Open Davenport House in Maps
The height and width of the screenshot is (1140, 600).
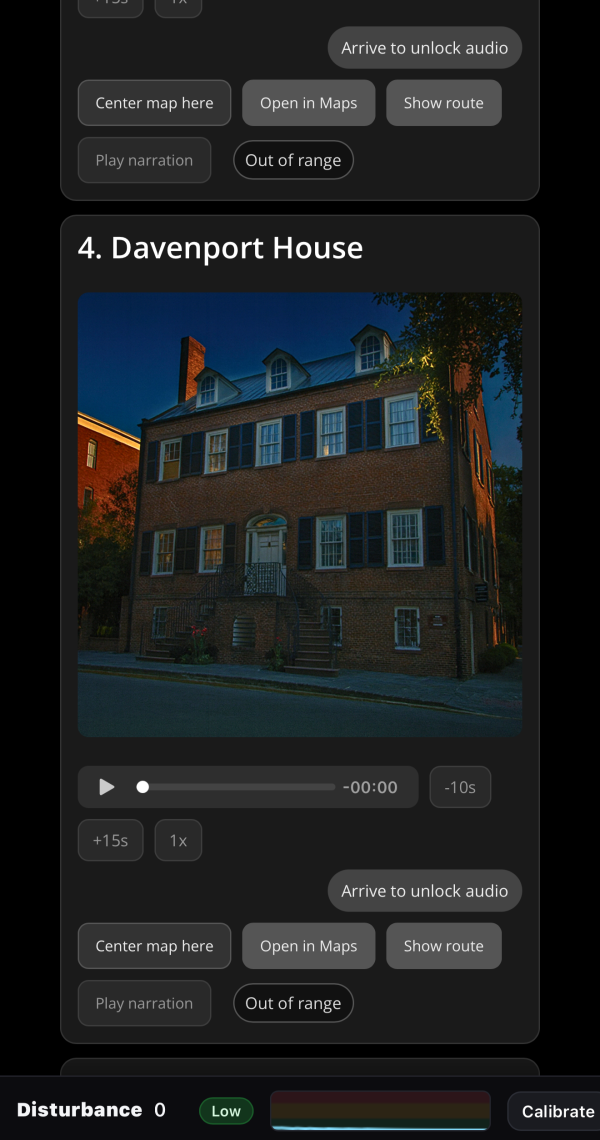[x=308, y=946]
